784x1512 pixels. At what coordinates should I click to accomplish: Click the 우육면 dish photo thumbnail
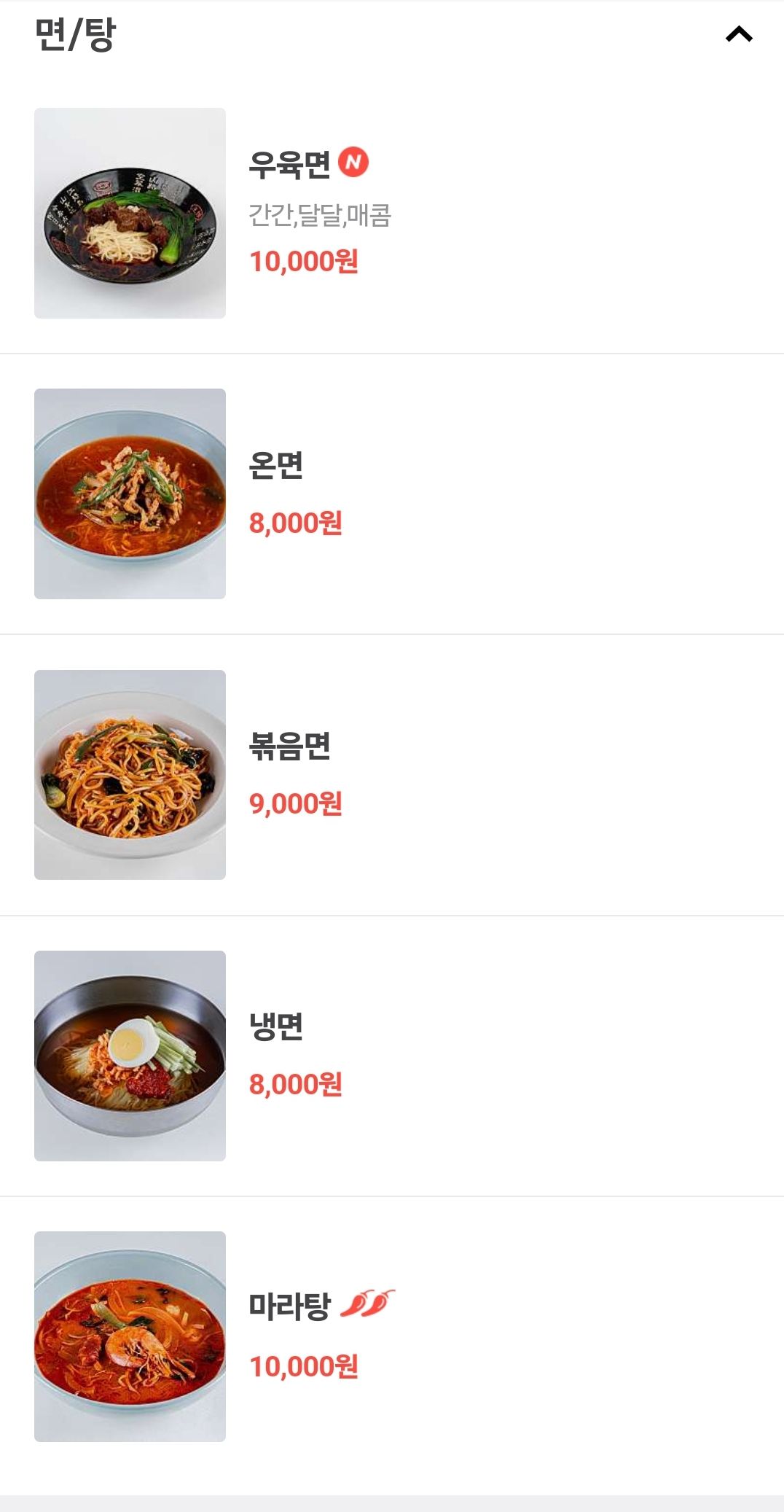tap(129, 211)
